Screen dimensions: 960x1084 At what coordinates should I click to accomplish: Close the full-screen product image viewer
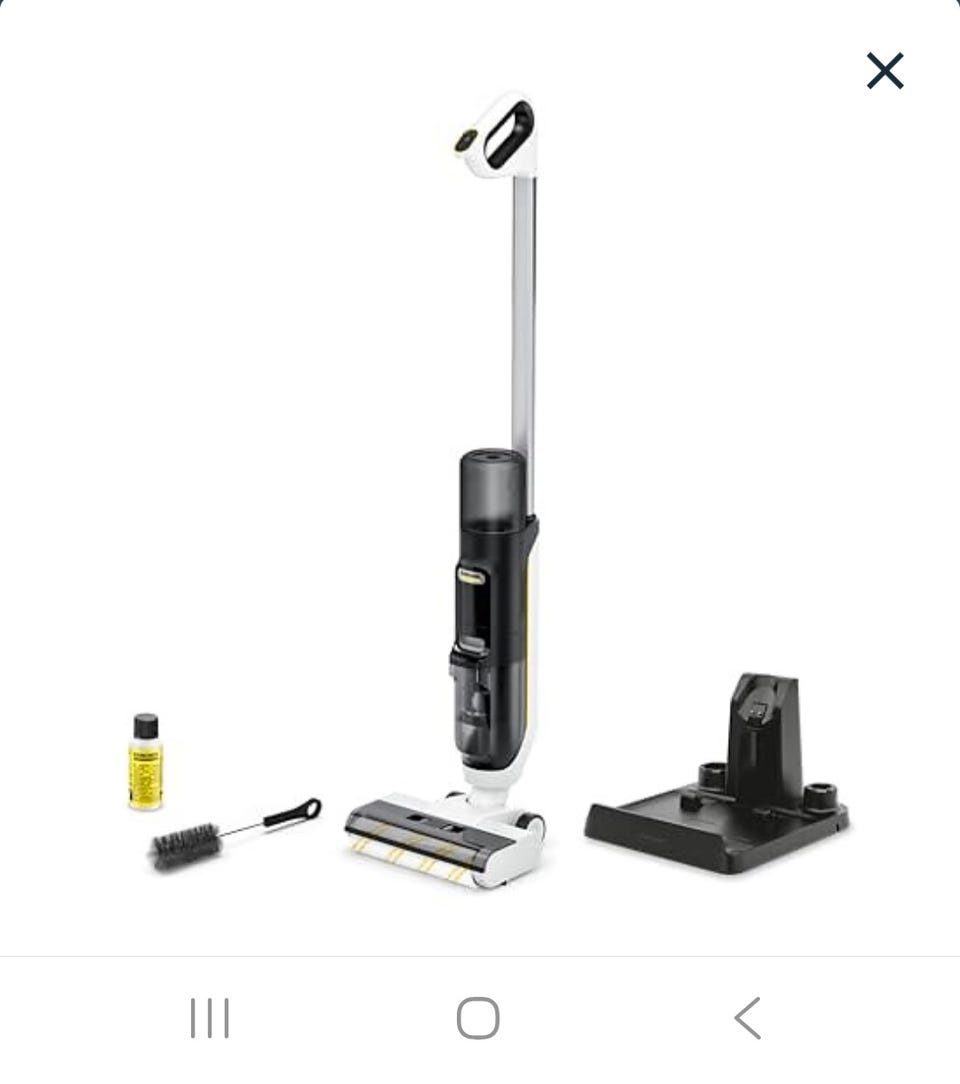point(885,71)
